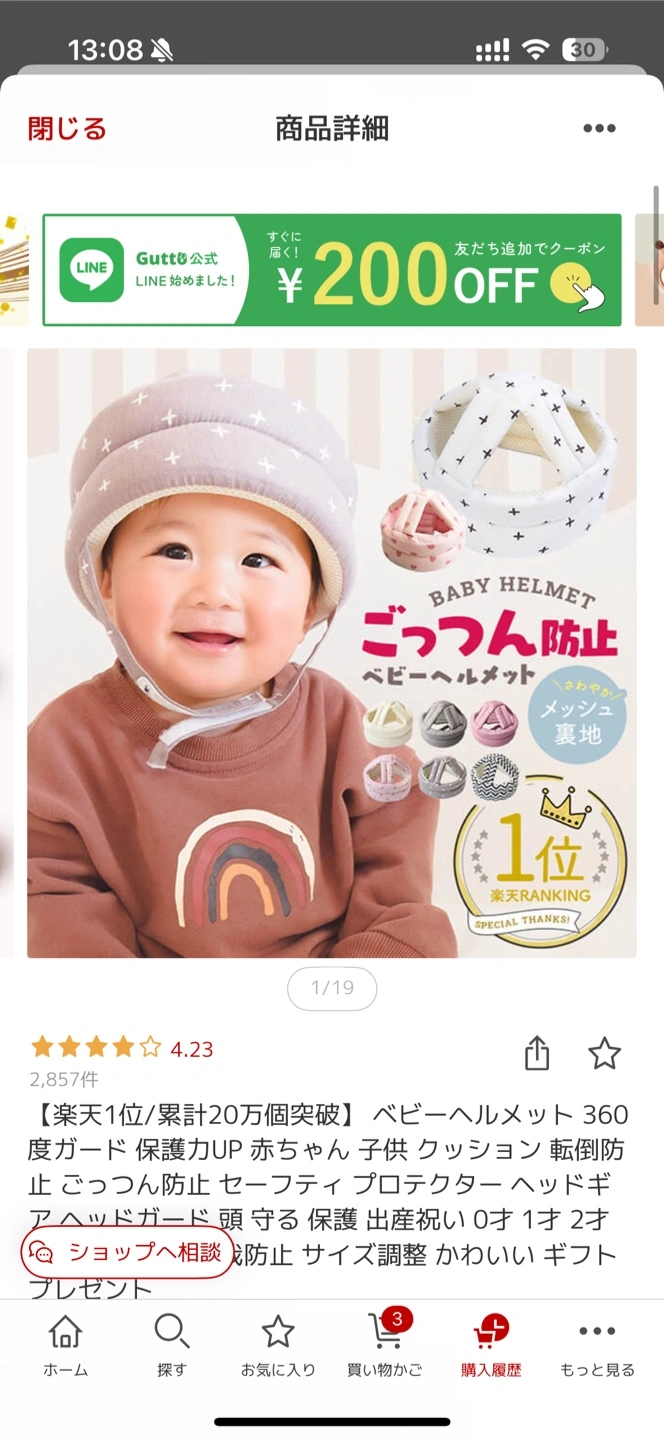
Task: View the baby helmet product image
Action: pyautogui.click(x=331, y=653)
